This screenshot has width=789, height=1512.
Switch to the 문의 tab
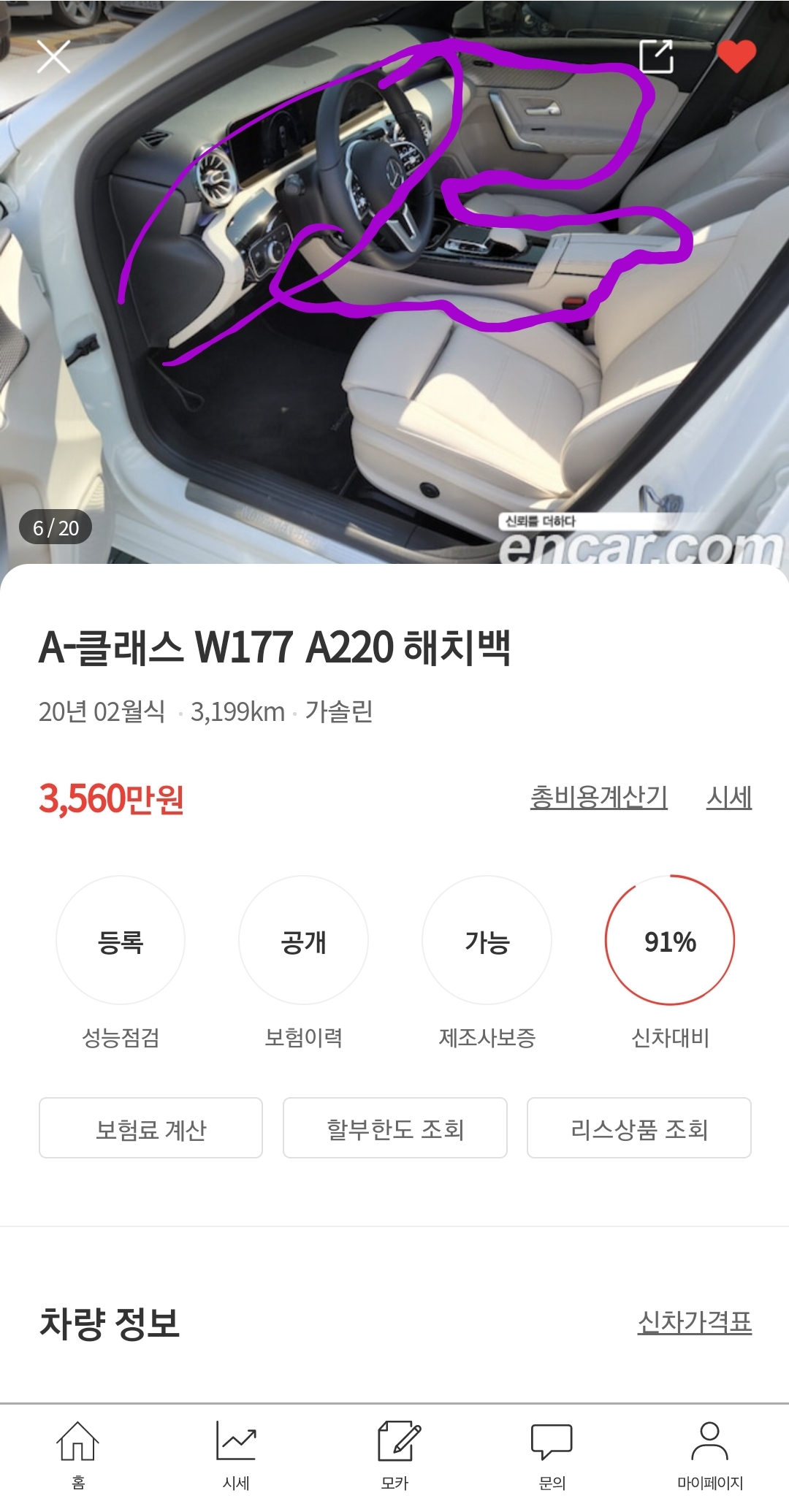(552, 1454)
